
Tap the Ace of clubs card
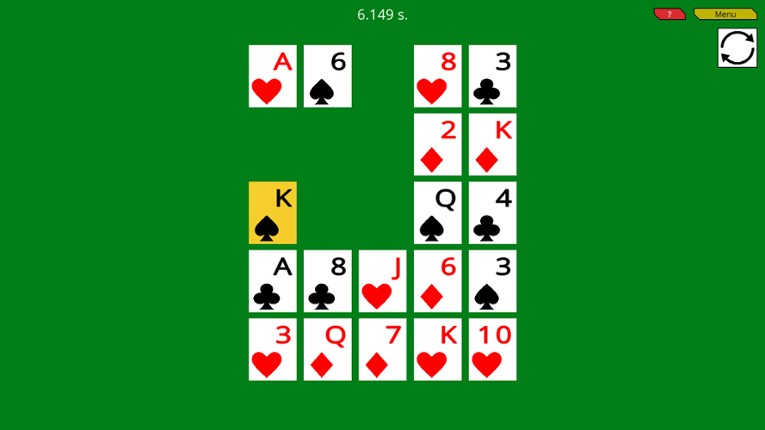click(273, 281)
